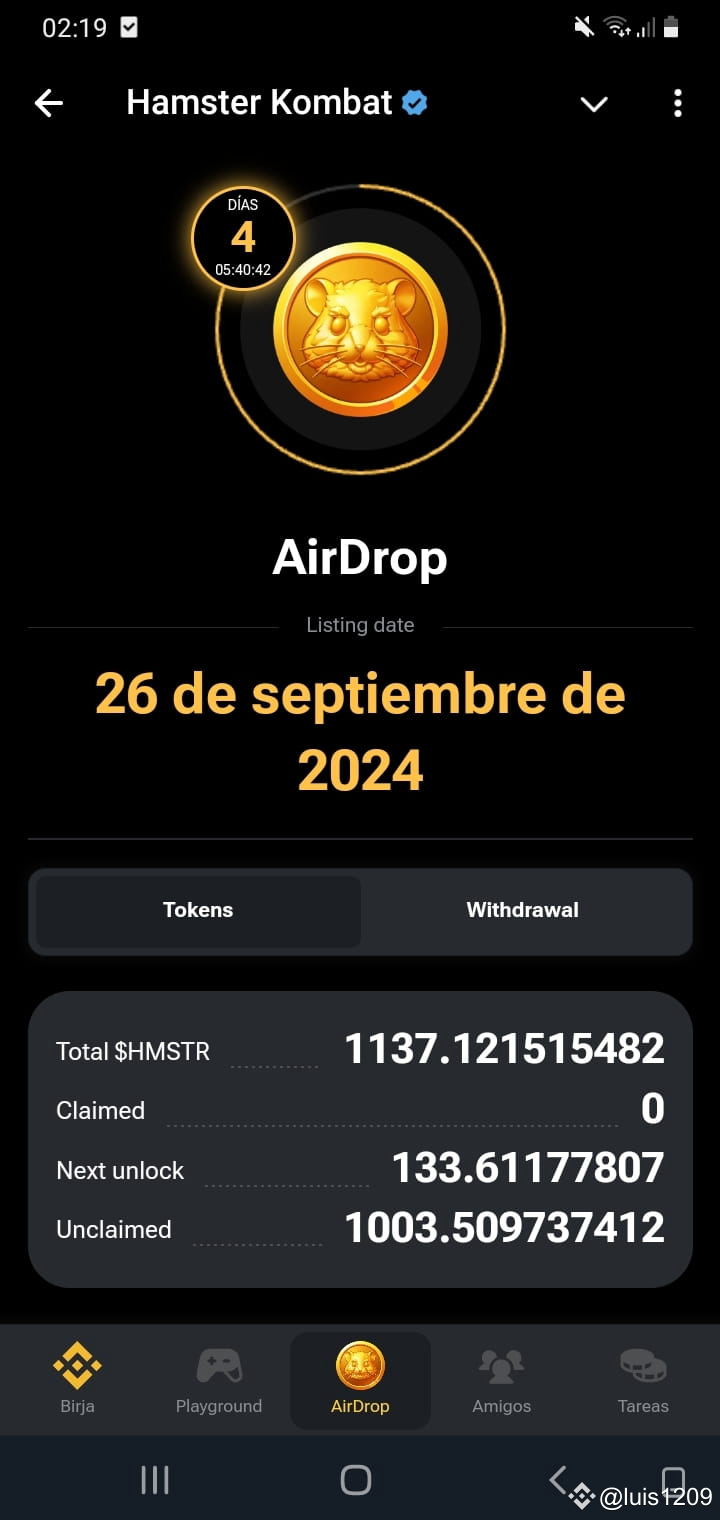Go back from Hamster Kombat
720x1520 pixels.
tap(48, 103)
